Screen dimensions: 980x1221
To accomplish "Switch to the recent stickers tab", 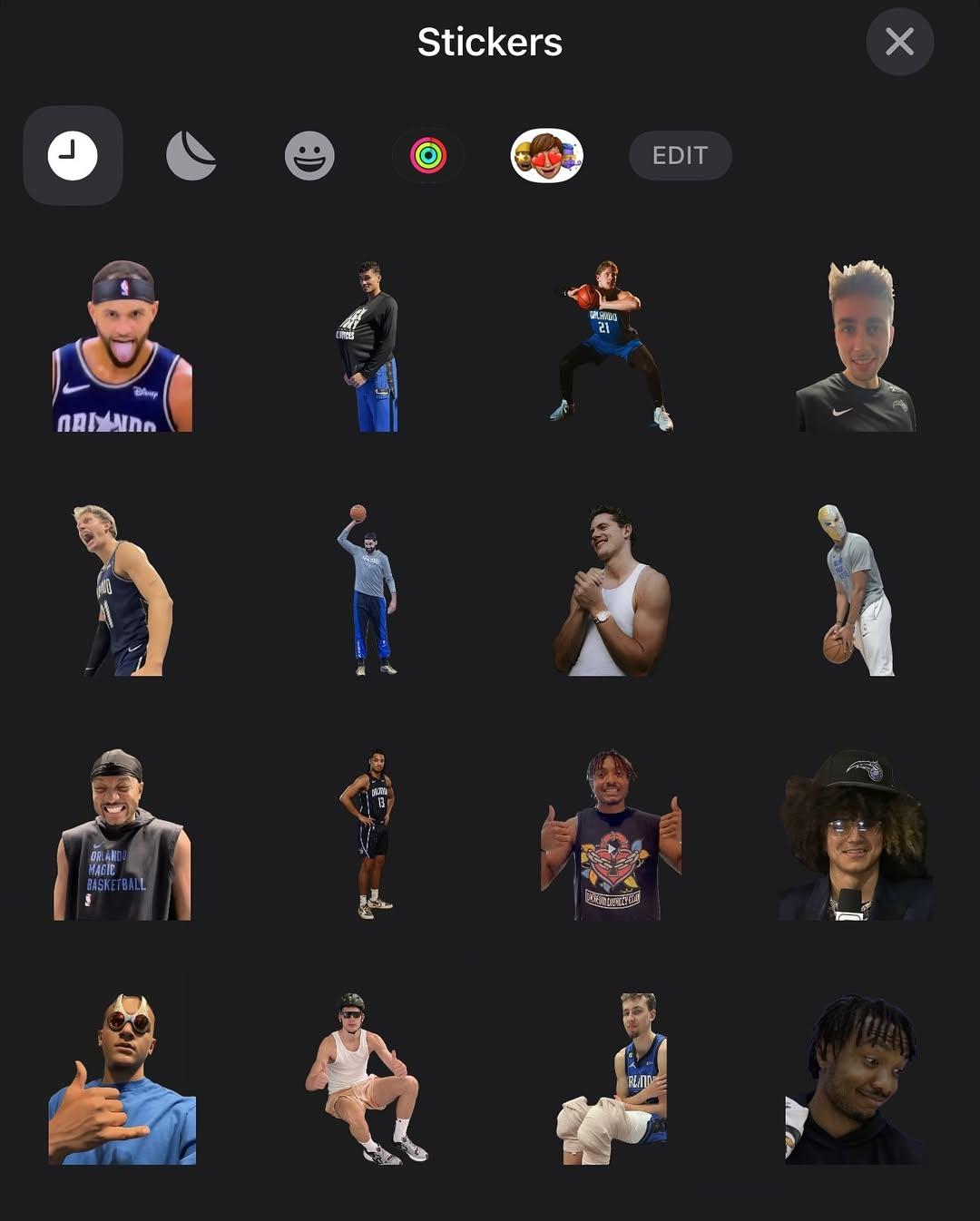I will pos(73,156).
